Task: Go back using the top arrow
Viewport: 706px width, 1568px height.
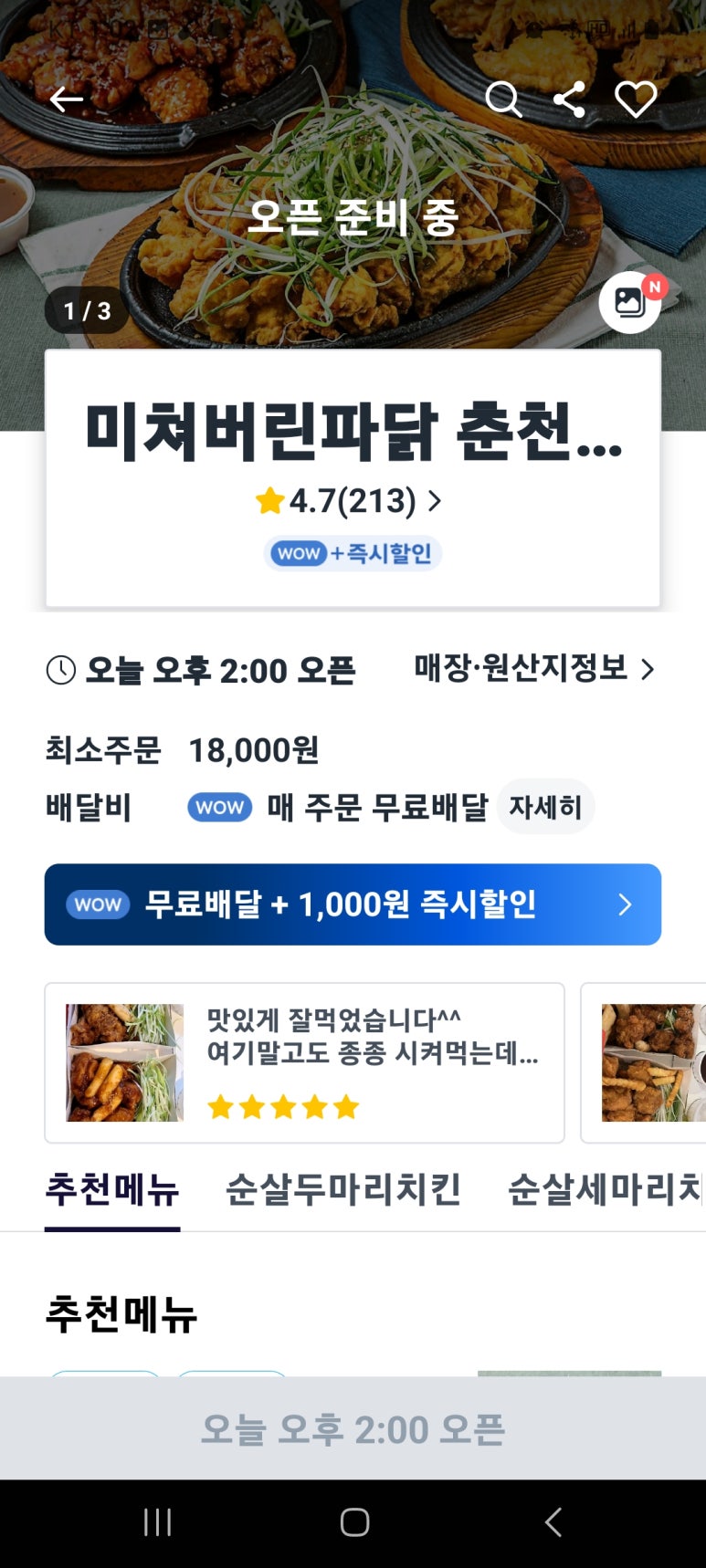Action: coord(67,99)
